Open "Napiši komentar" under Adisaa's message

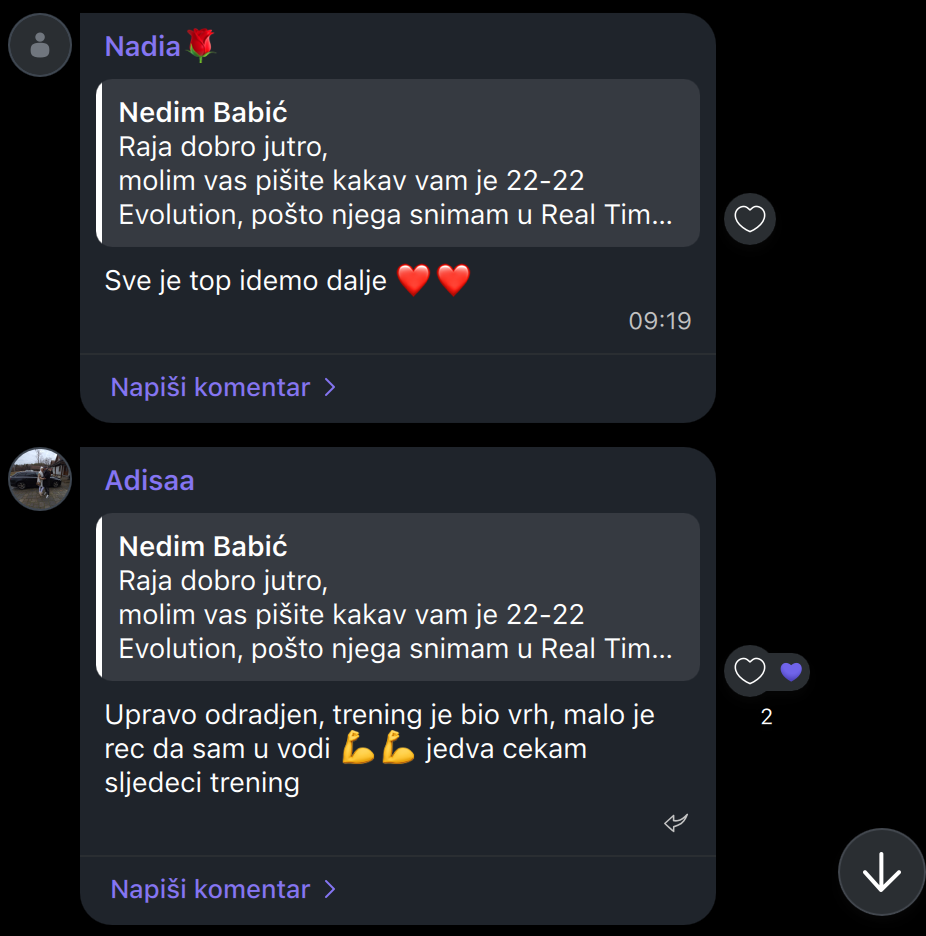coord(223,889)
